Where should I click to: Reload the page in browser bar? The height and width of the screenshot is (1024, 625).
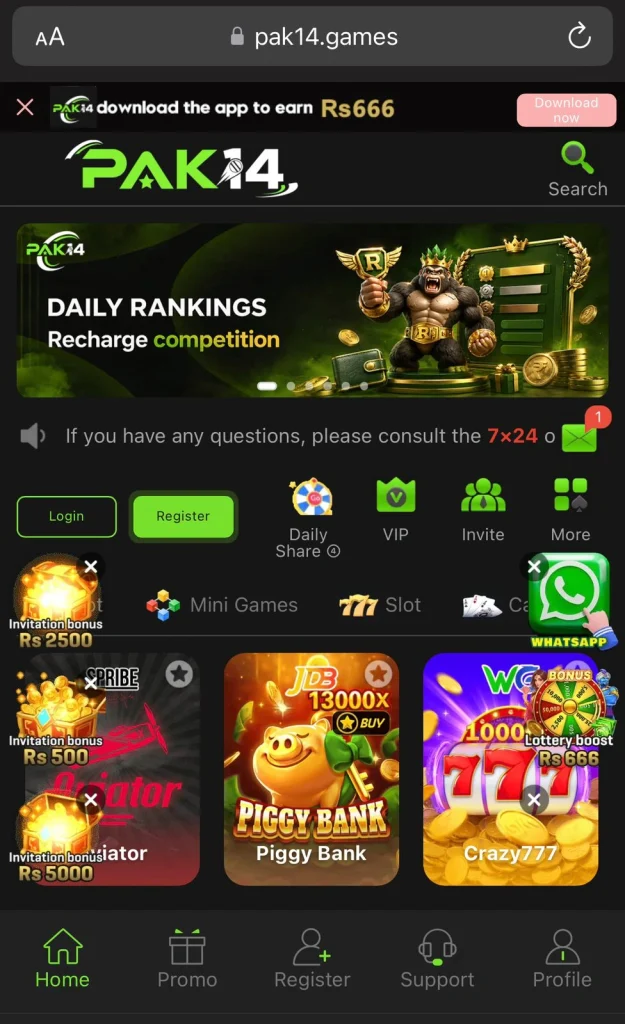tap(579, 36)
